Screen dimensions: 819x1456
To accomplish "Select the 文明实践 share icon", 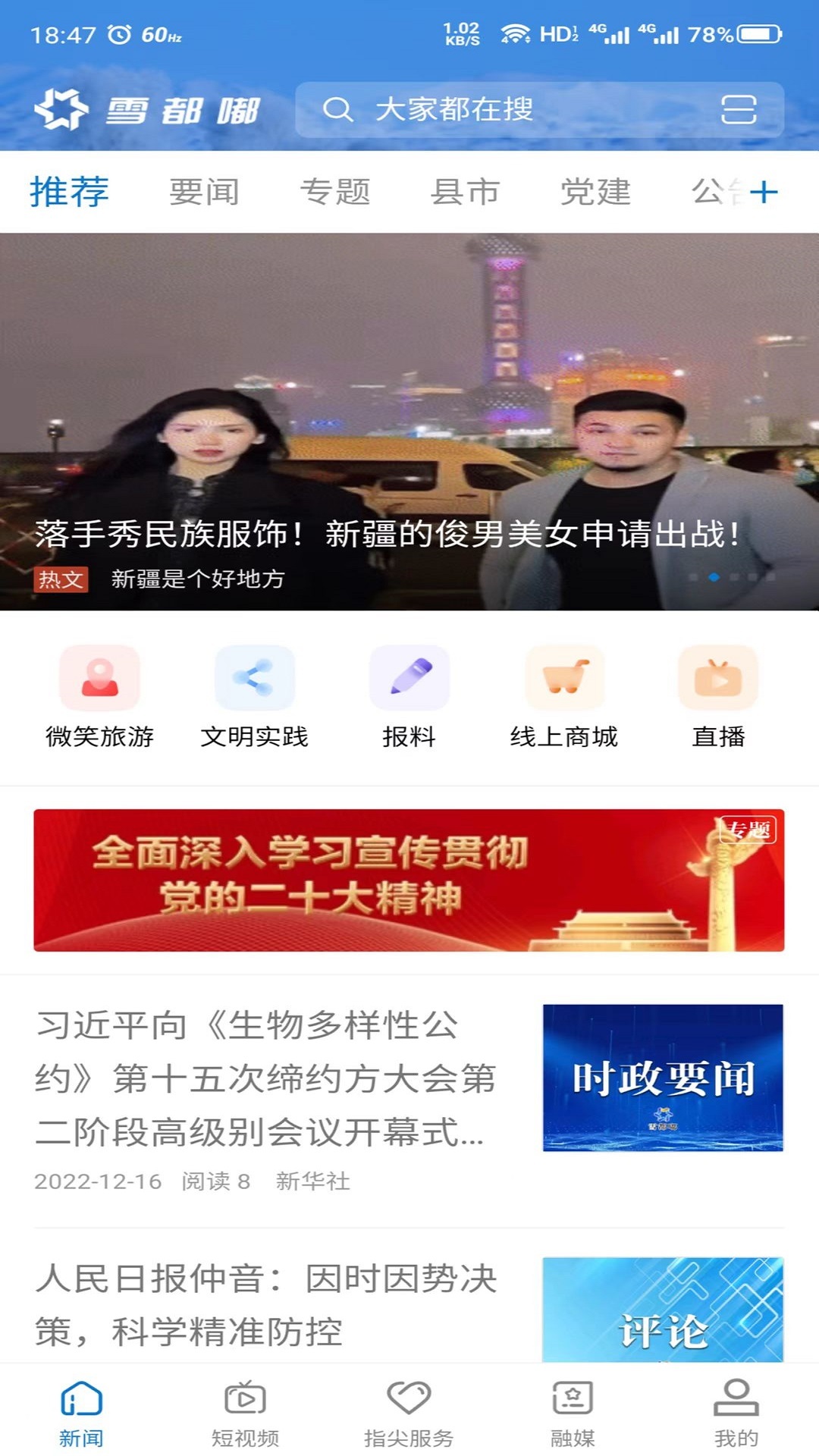I will click(254, 677).
